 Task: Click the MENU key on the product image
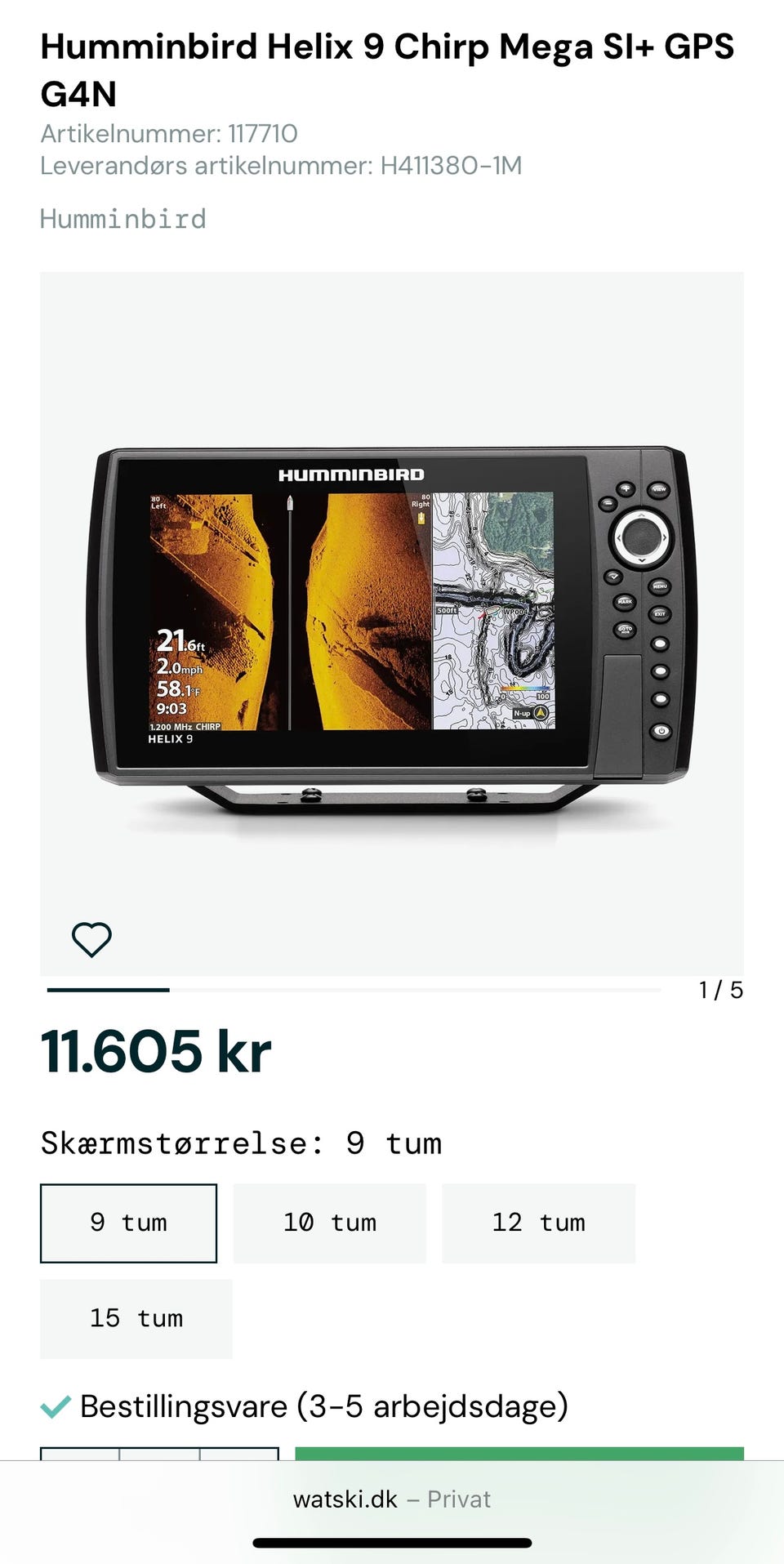click(x=660, y=586)
